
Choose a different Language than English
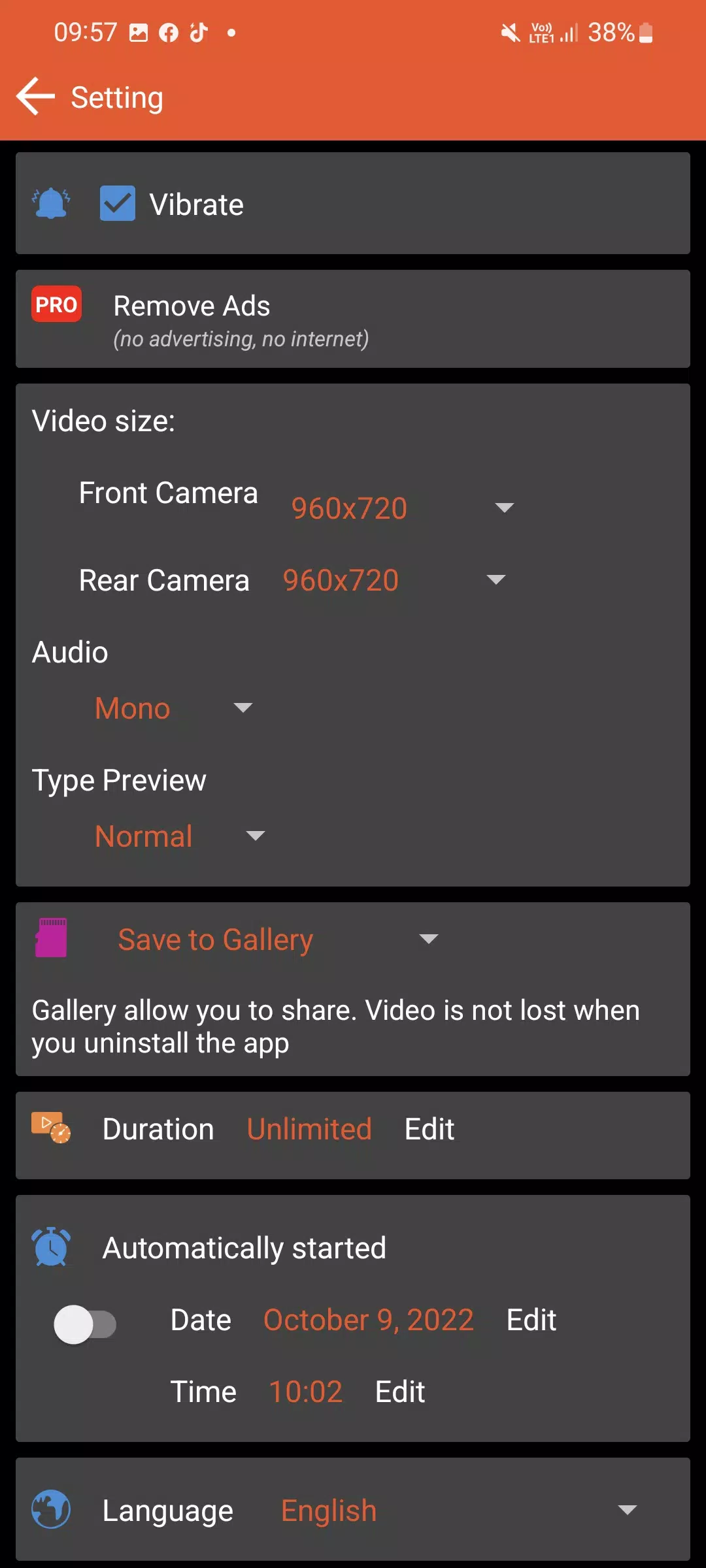point(458,1511)
